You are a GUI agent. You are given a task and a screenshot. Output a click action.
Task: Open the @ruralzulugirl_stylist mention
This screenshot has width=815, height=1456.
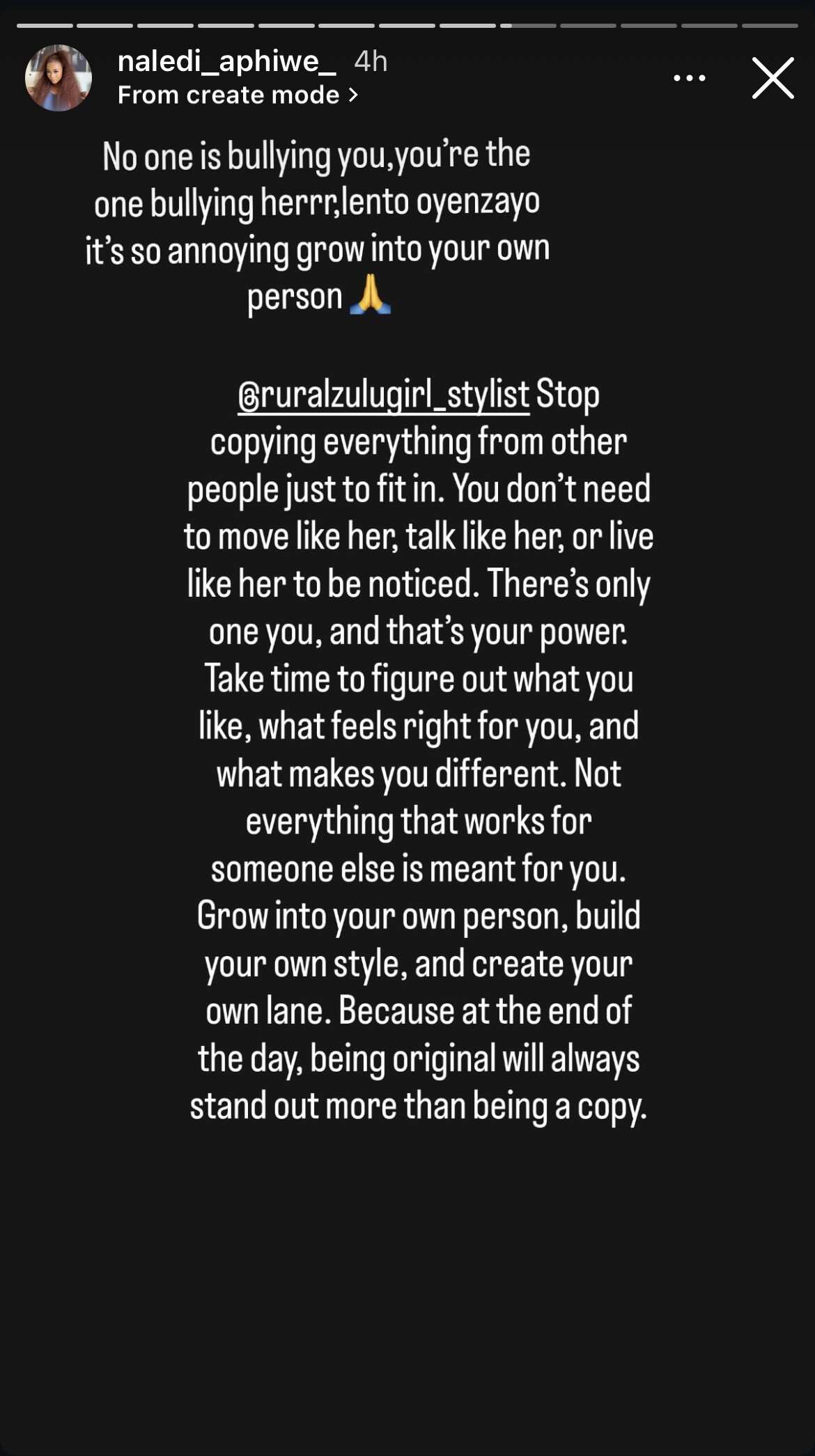[383, 395]
